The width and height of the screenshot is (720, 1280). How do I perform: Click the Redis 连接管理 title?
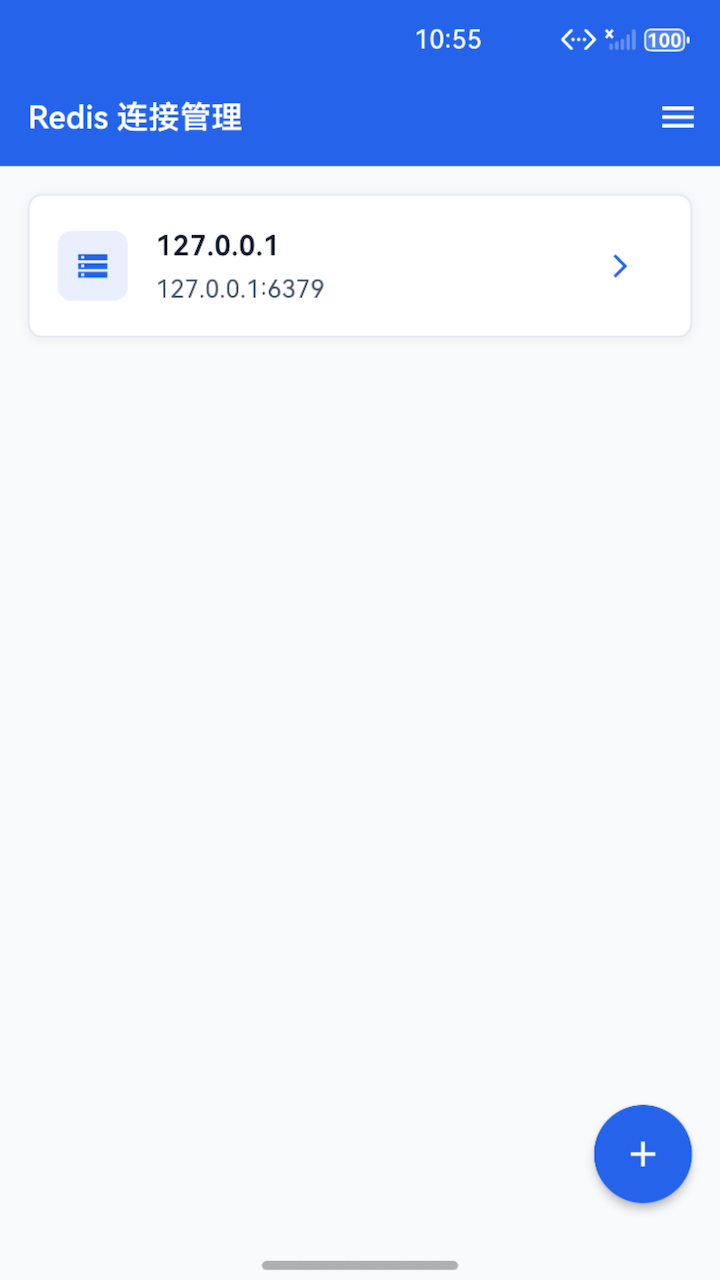(134, 117)
